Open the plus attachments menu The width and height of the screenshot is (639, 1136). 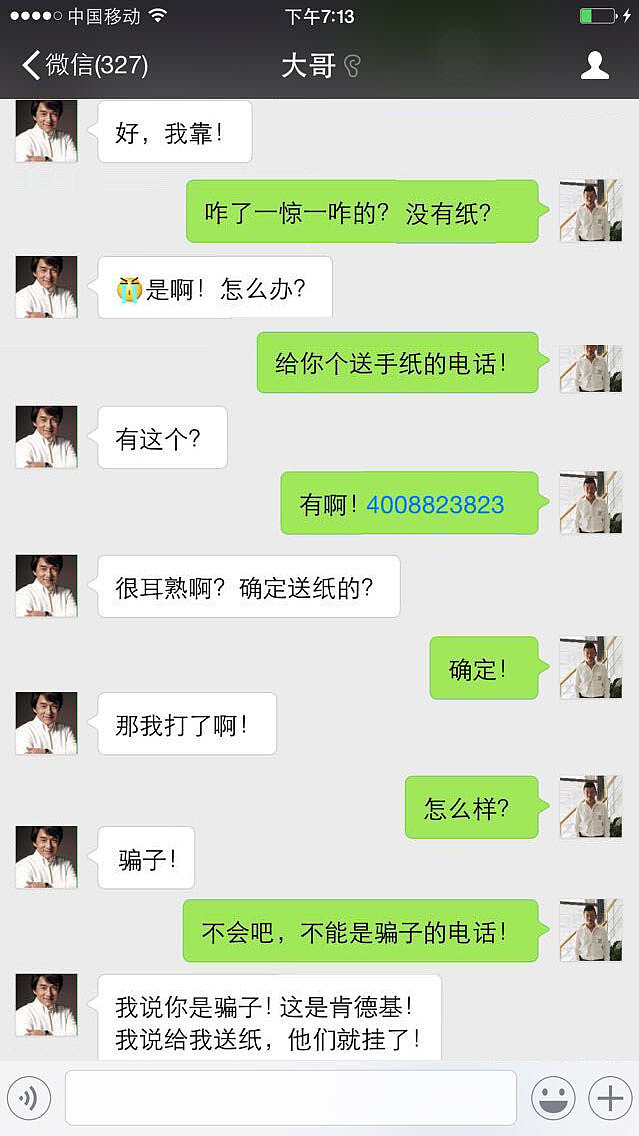coord(609,1099)
